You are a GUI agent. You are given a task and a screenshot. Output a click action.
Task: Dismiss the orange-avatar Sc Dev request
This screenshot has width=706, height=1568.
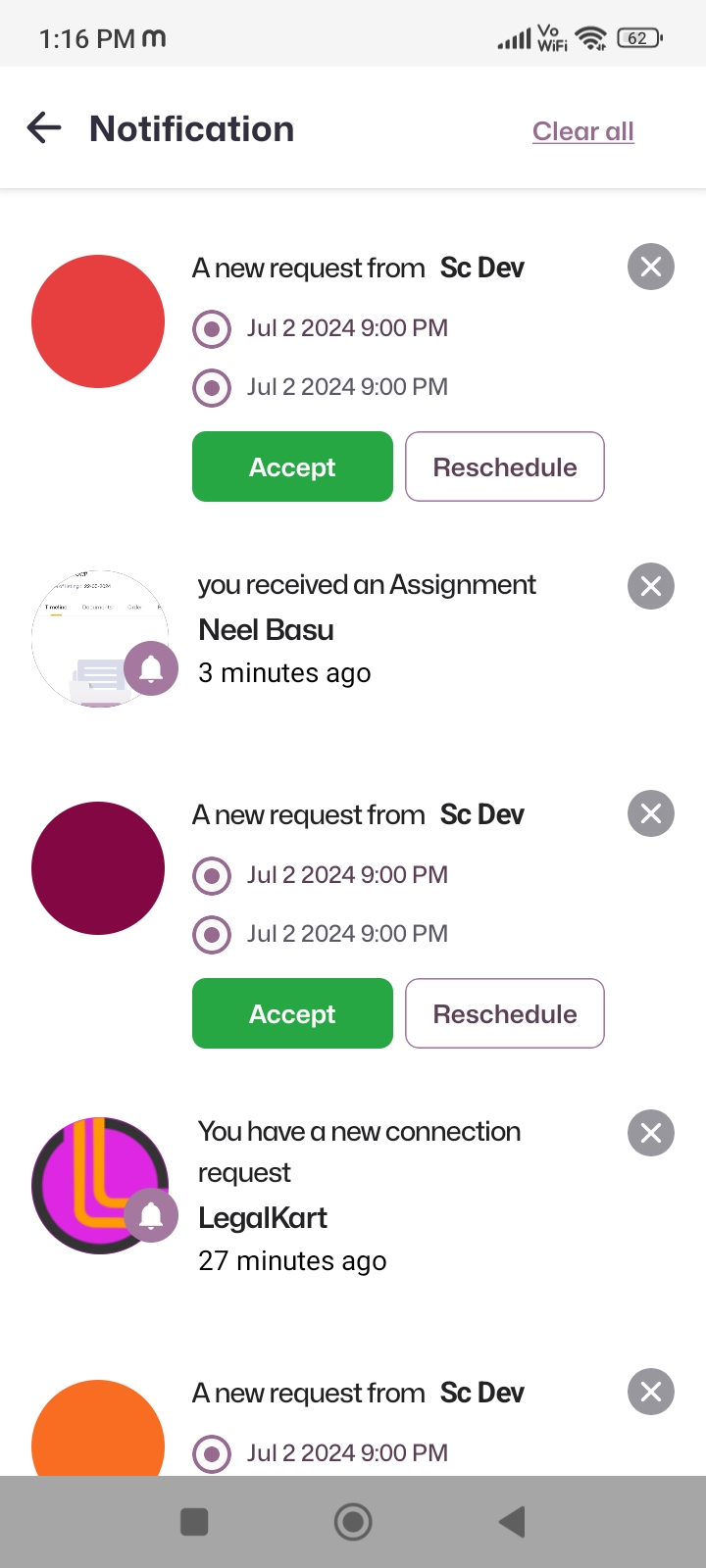pyautogui.click(x=650, y=1392)
